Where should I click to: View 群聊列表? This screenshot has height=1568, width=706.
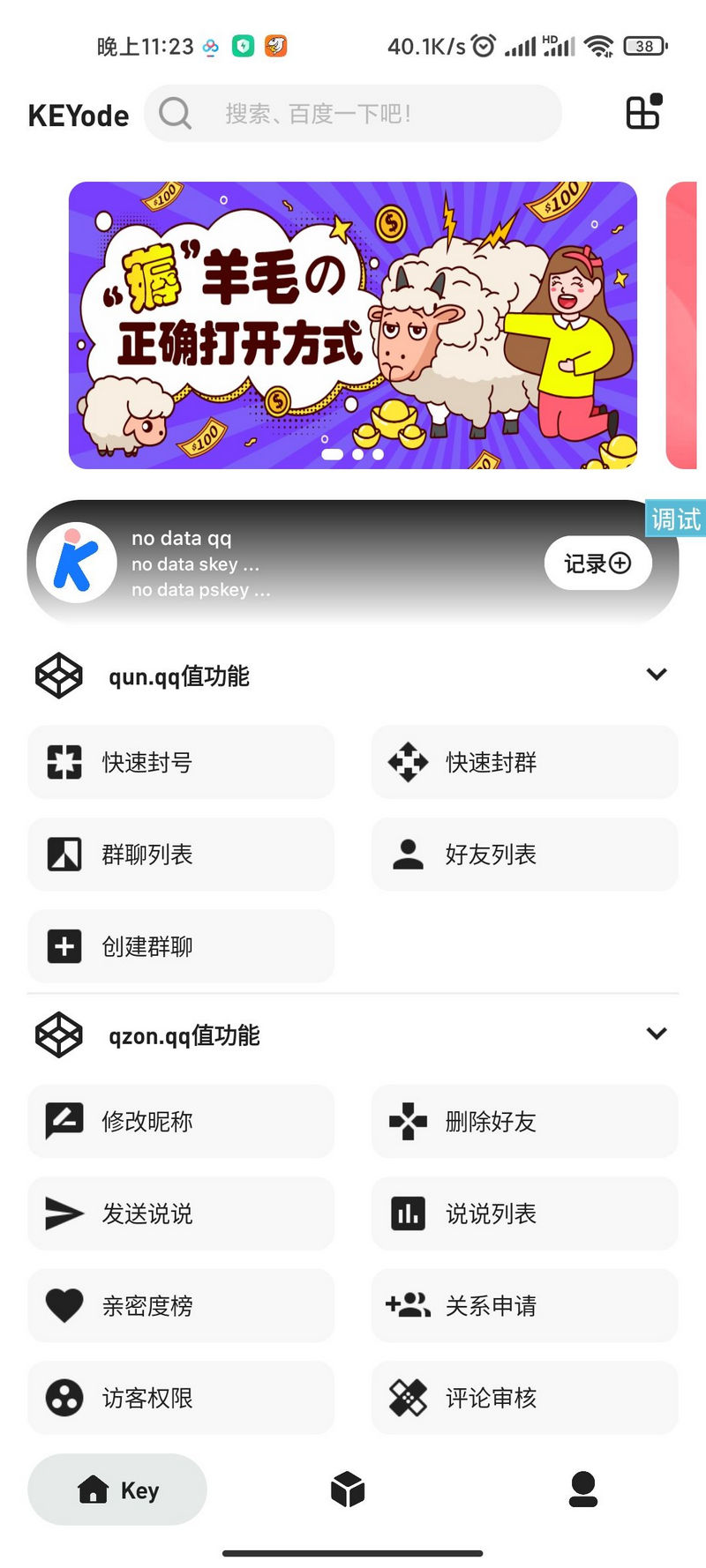tap(181, 854)
